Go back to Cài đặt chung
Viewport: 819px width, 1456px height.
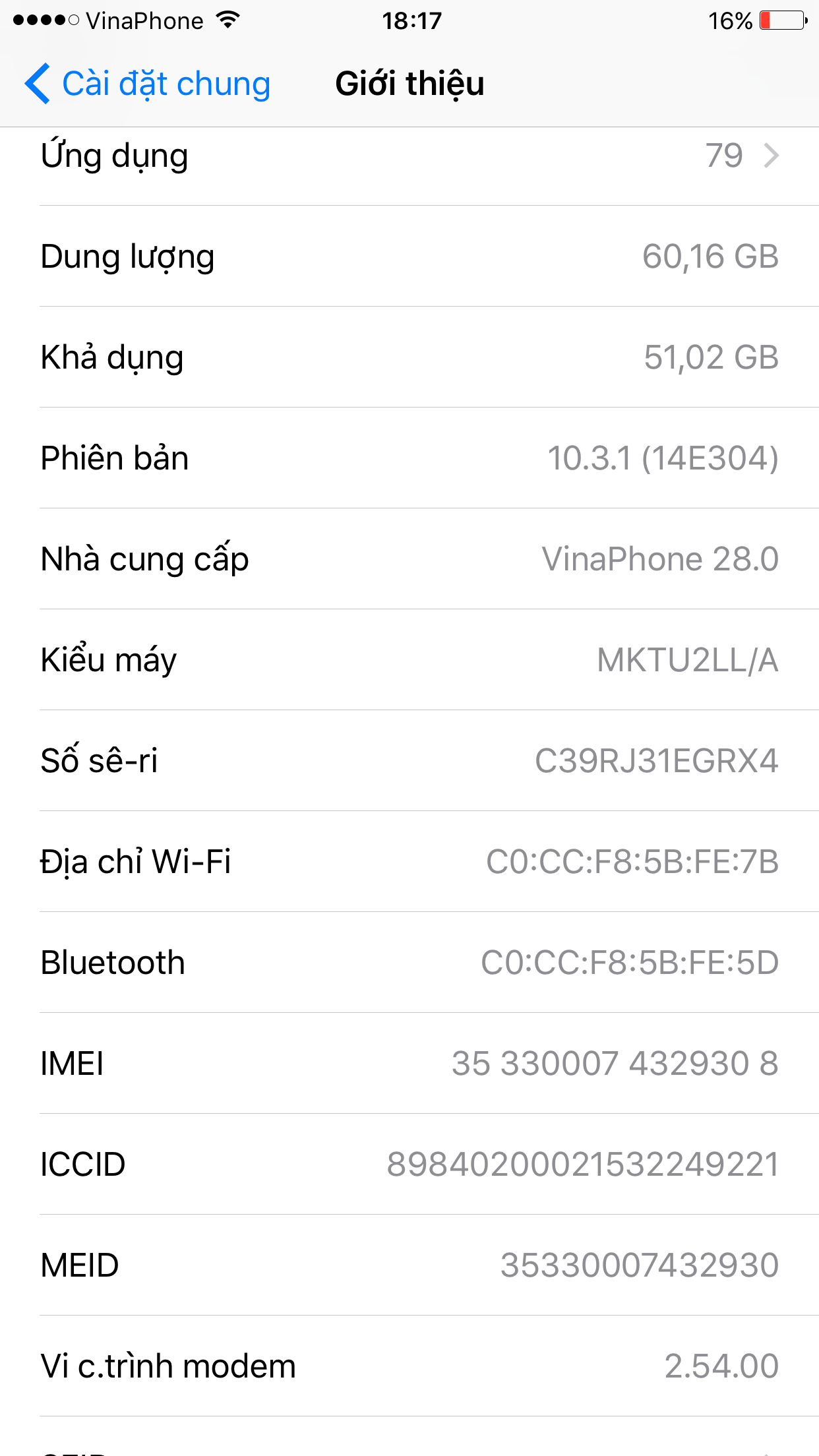coord(148,84)
